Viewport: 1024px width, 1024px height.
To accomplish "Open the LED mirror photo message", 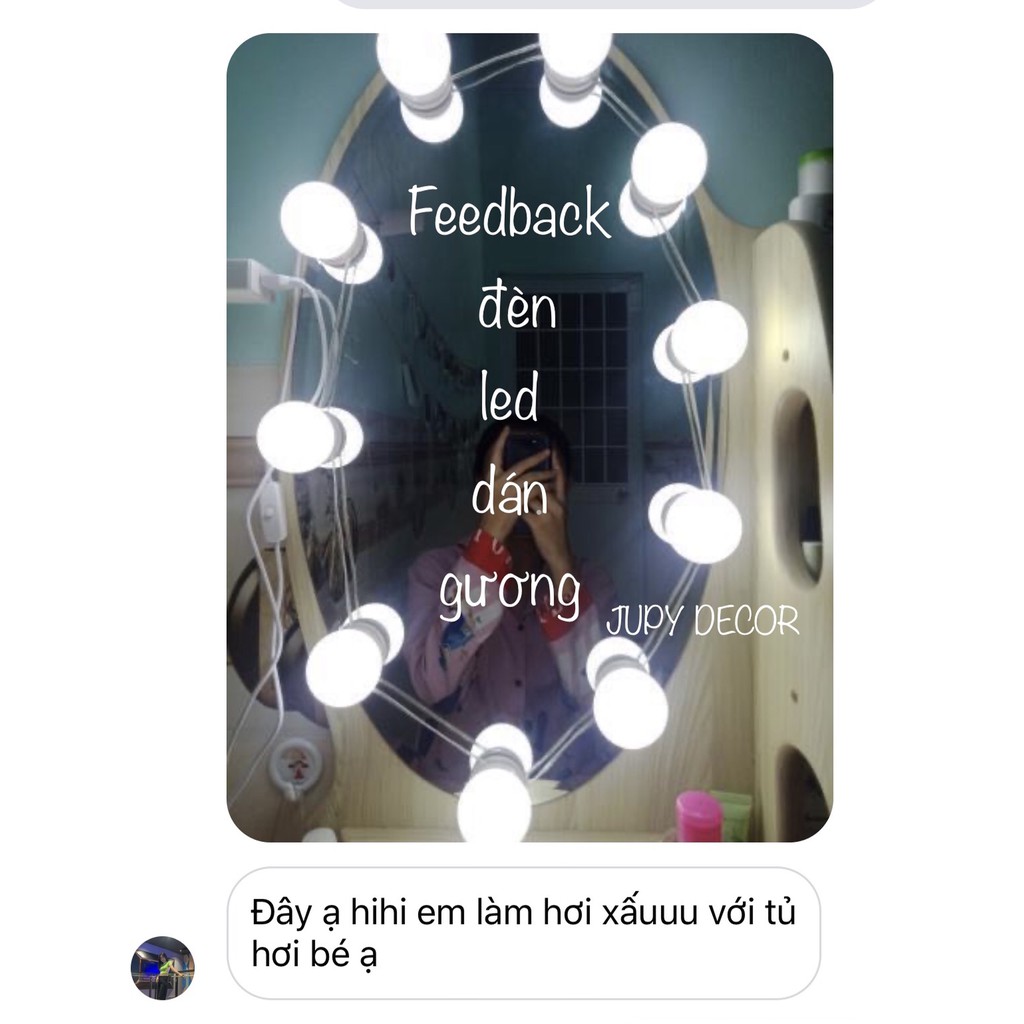I will point(530,438).
